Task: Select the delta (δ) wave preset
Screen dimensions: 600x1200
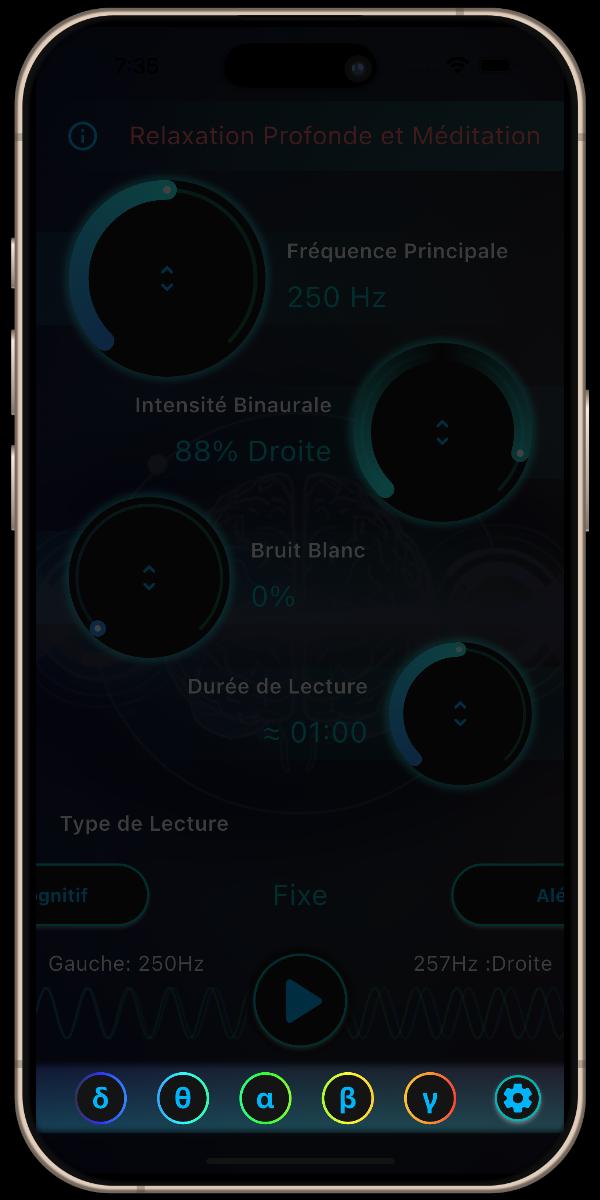Action: click(101, 1099)
